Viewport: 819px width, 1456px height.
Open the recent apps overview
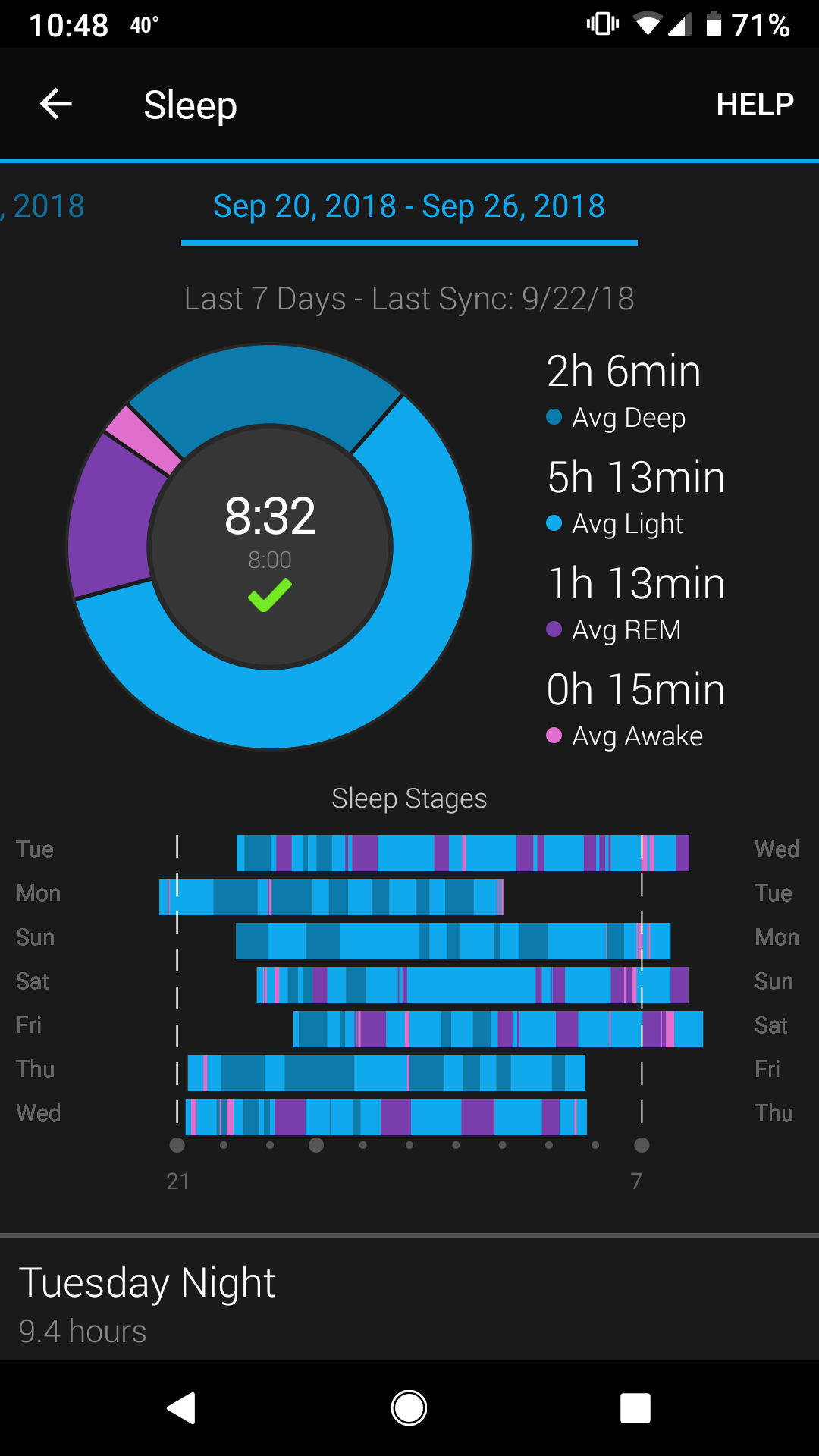[635, 1408]
